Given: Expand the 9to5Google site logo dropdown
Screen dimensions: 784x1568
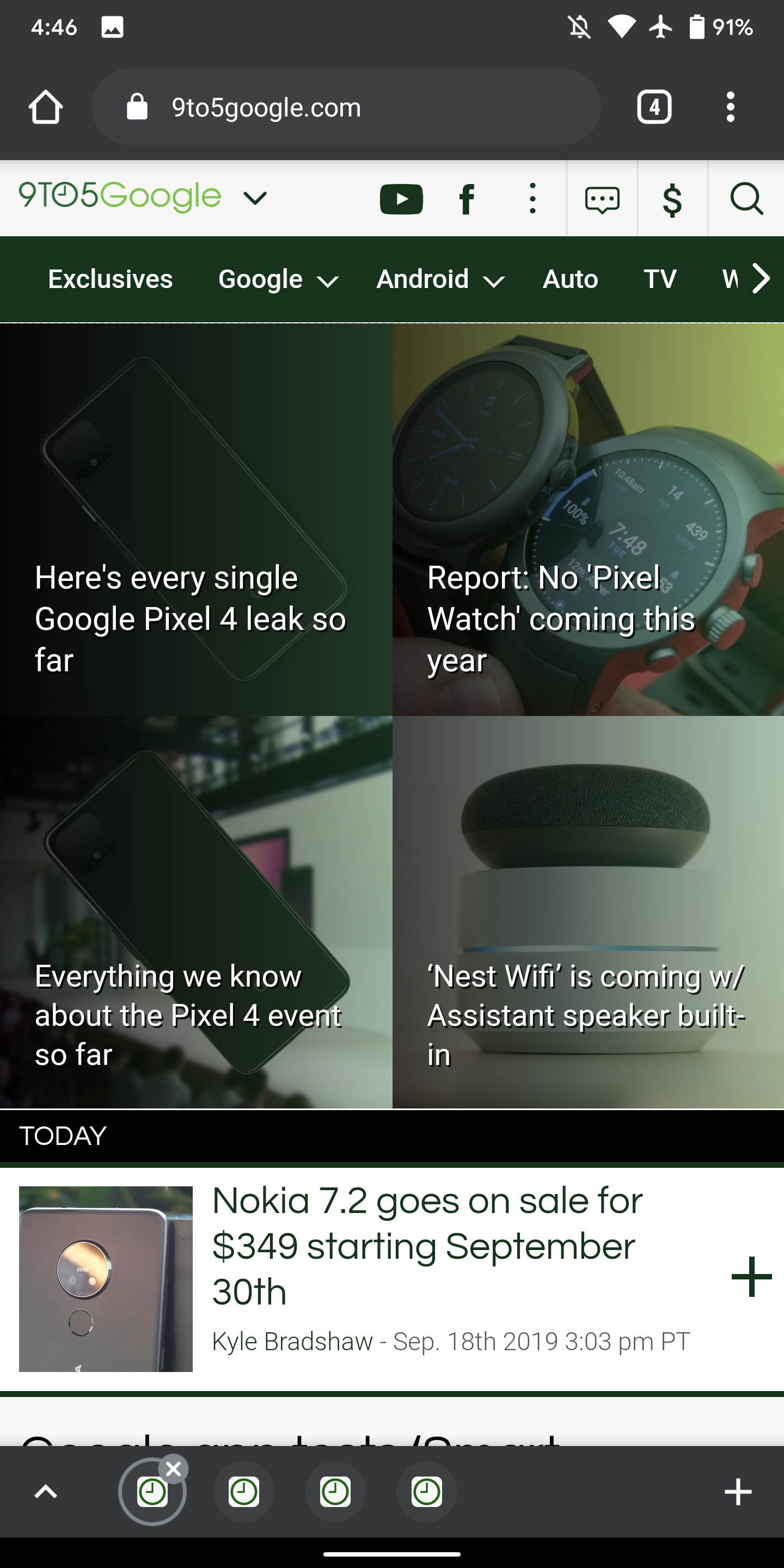Looking at the screenshot, I should pyautogui.click(x=254, y=198).
